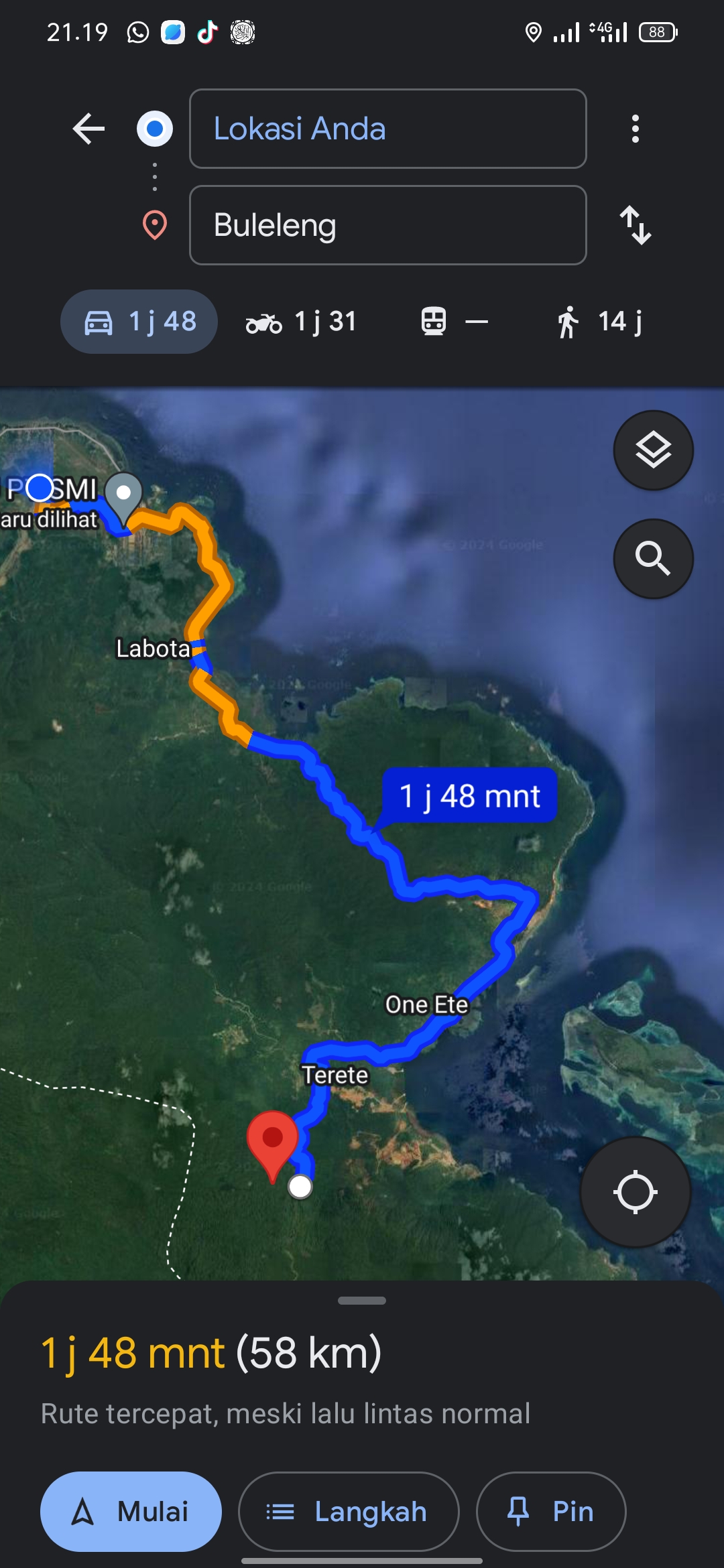Center map on my current location
The height and width of the screenshot is (1568, 724).
coord(635,1192)
